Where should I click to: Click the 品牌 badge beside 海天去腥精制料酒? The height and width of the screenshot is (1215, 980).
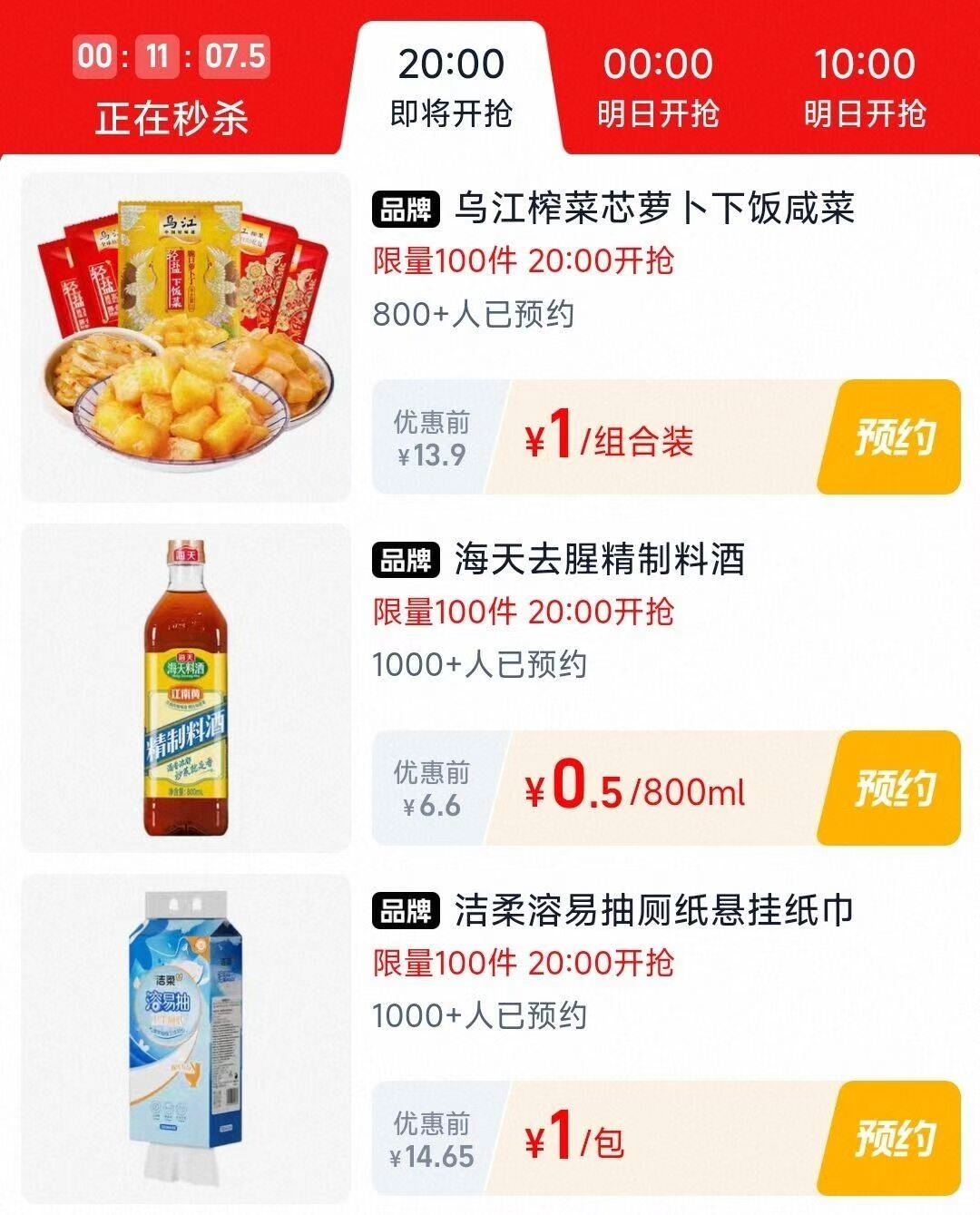[x=405, y=563]
